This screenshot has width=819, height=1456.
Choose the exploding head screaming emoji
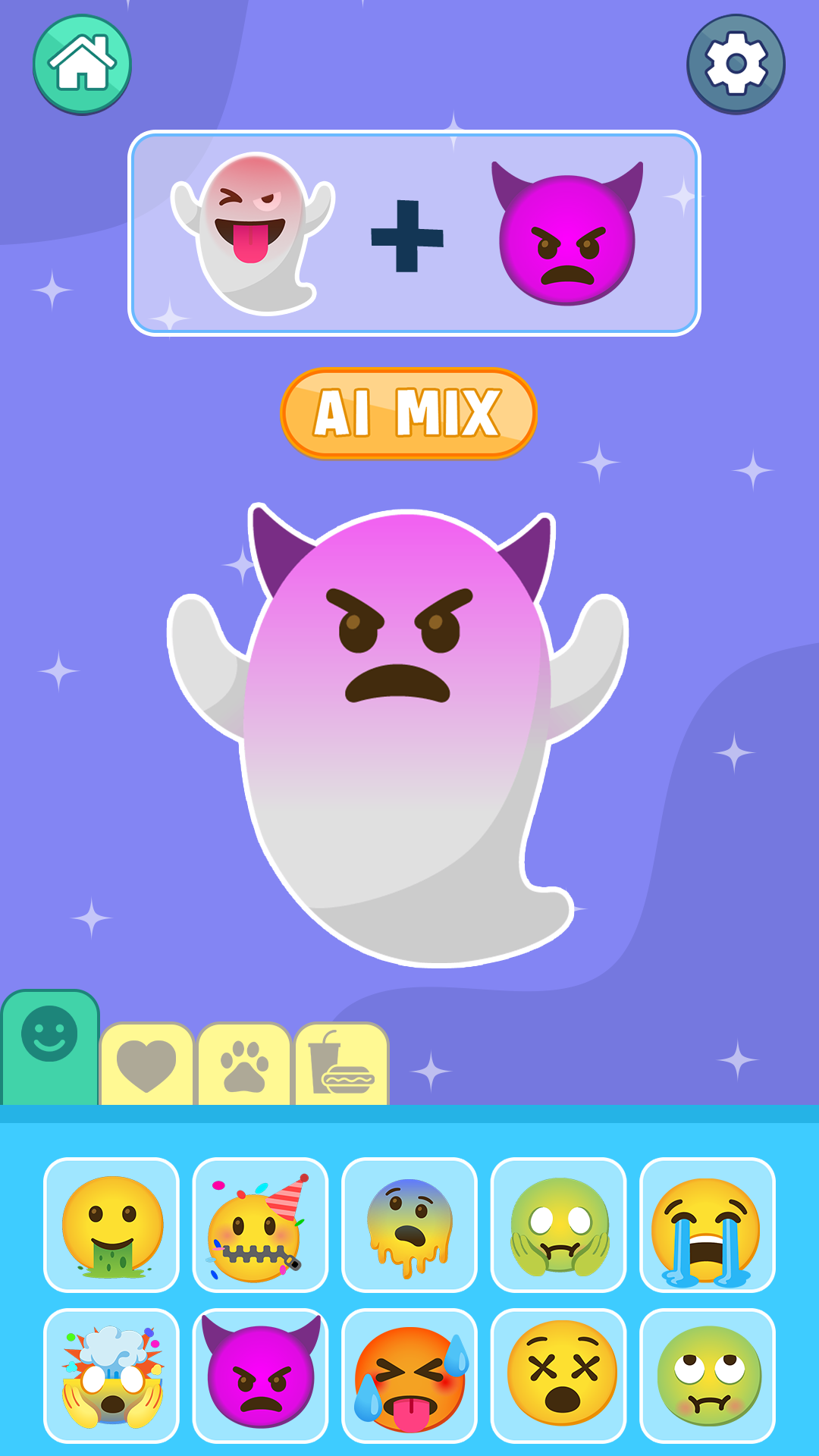pos(111,1376)
